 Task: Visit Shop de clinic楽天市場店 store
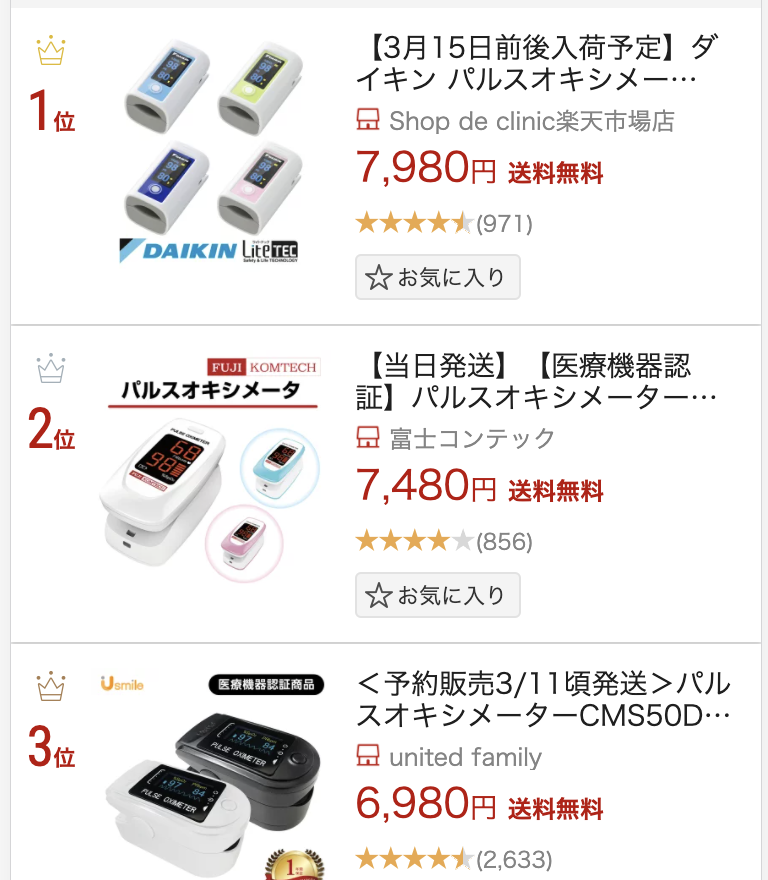531,122
